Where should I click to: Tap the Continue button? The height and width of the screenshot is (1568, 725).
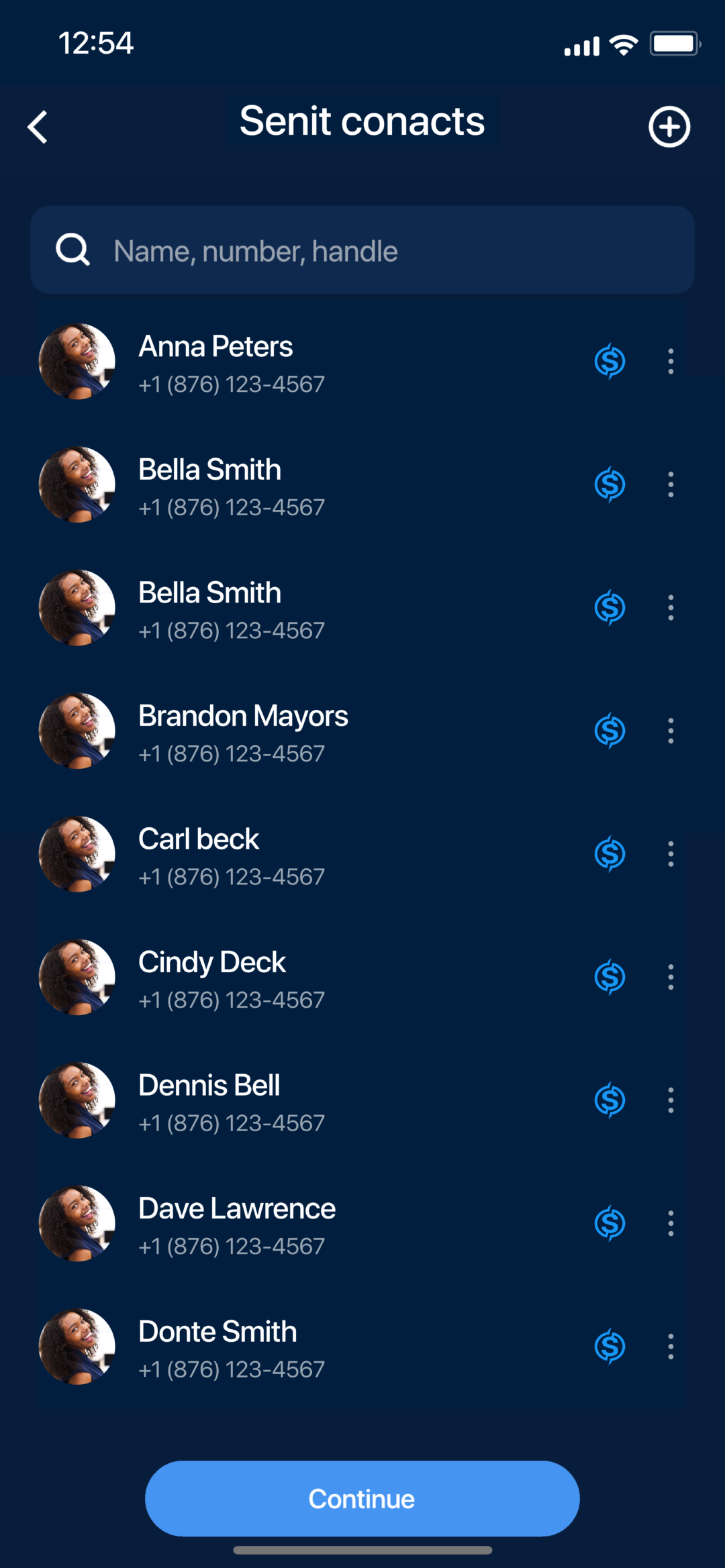coord(362,1498)
